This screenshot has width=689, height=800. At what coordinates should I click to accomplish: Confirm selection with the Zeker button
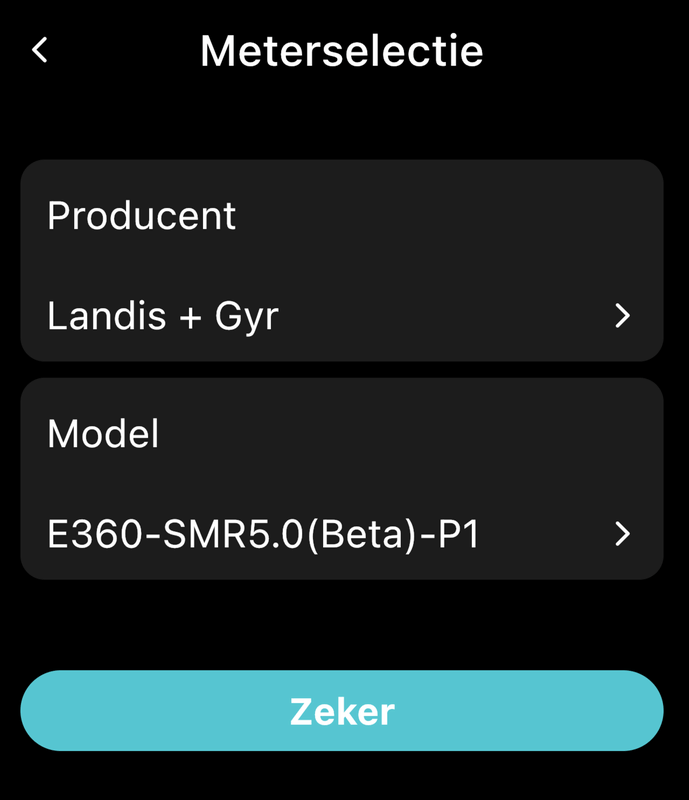point(341,711)
